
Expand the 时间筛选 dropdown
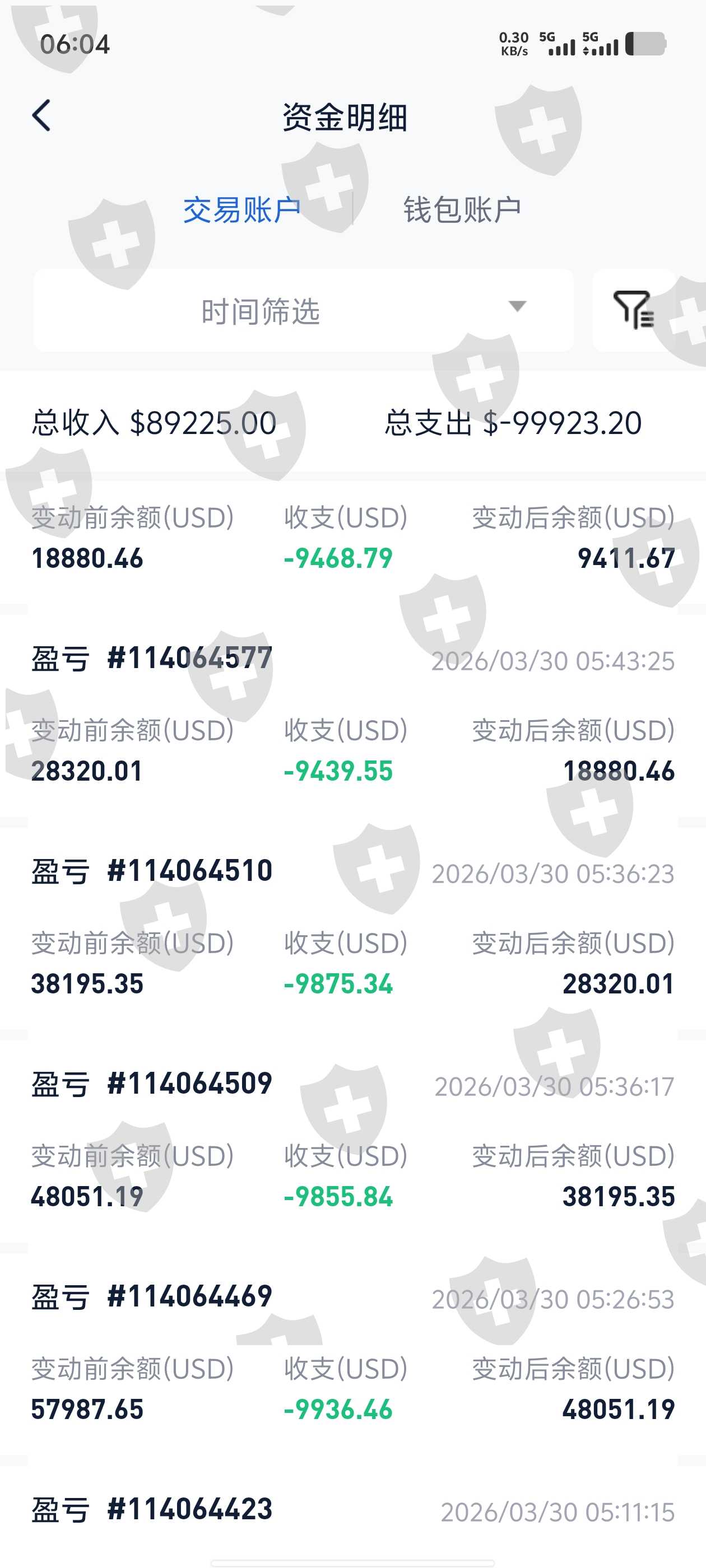coord(303,310)
